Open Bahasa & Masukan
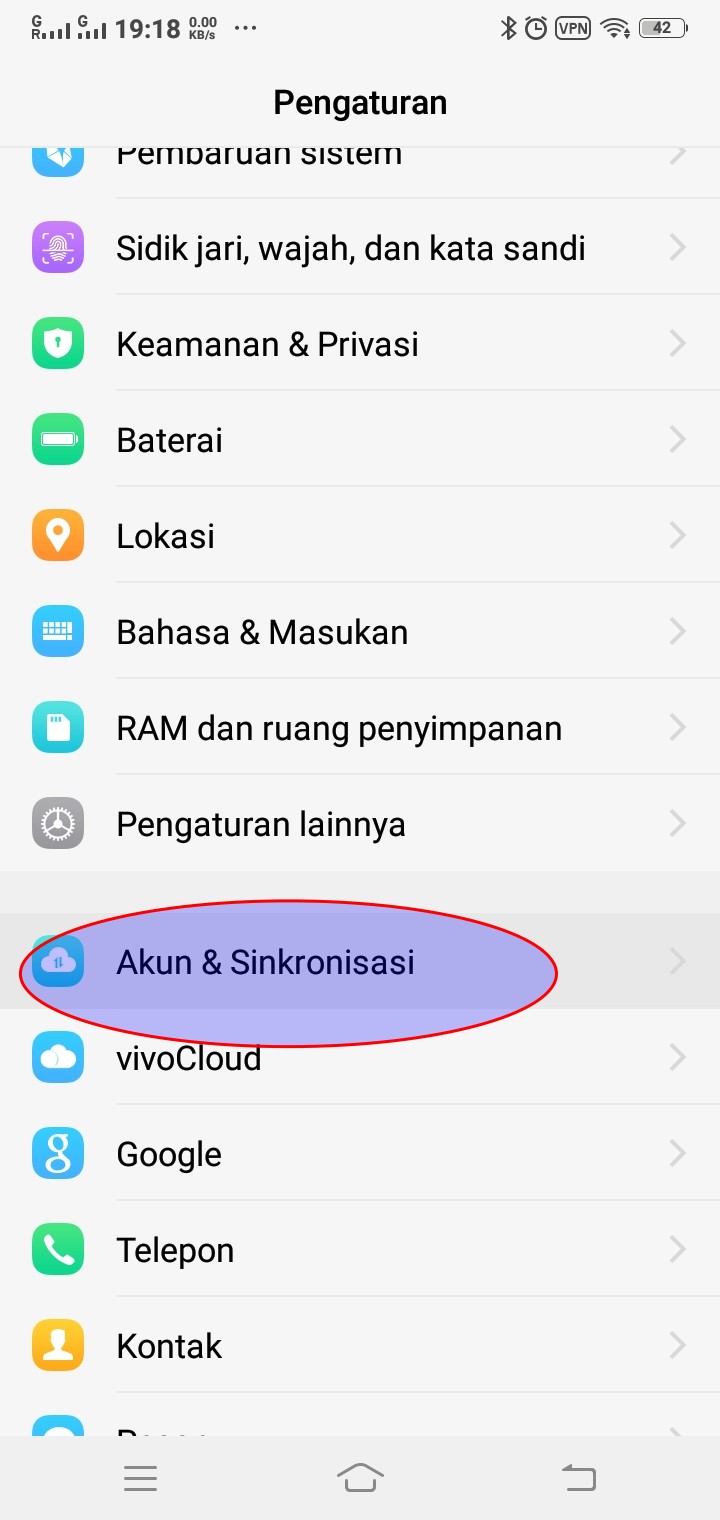The image size is (720, 1520). (x=360, y=632)
